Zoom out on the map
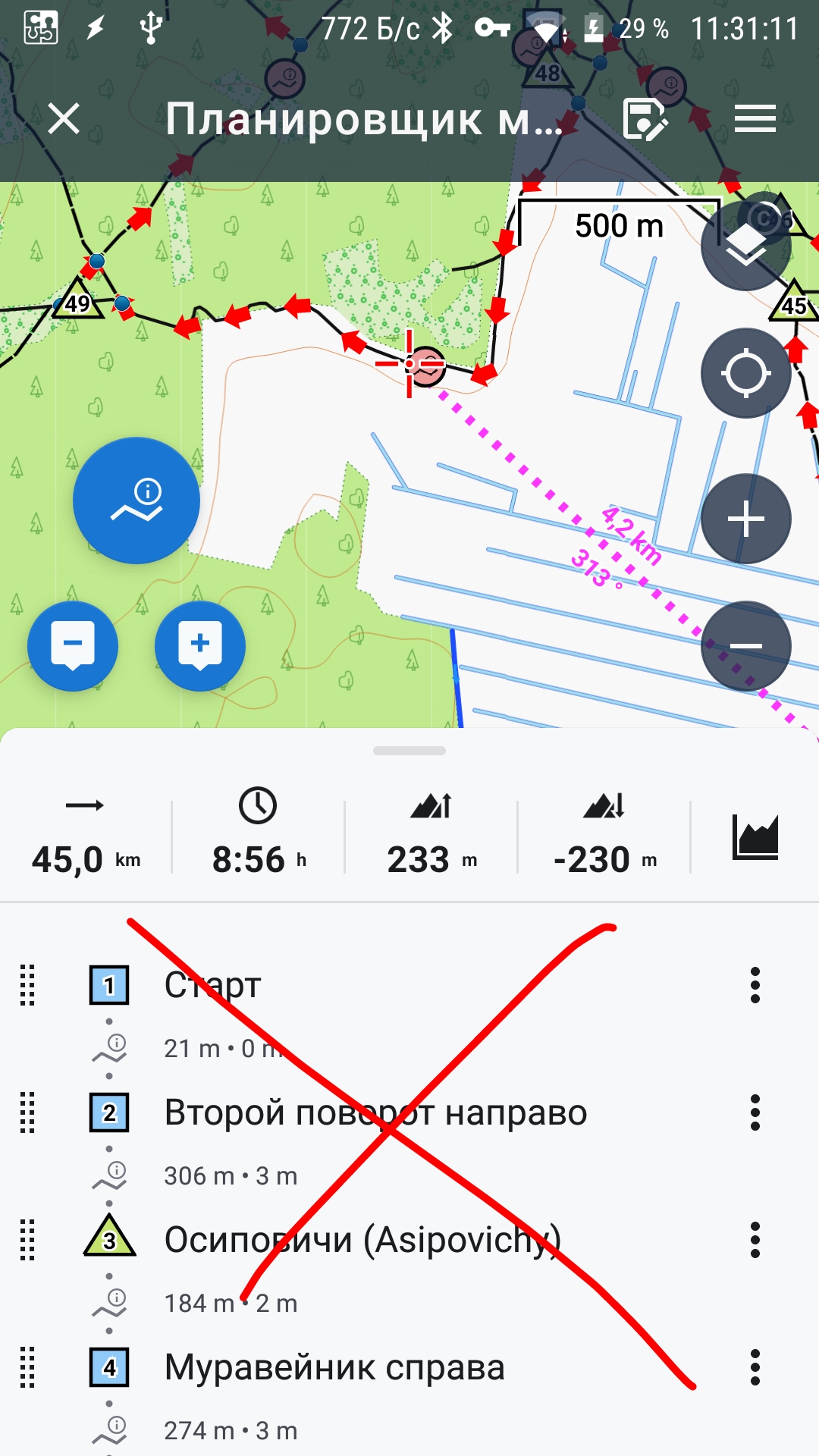819x1456 pixels. 745,646
